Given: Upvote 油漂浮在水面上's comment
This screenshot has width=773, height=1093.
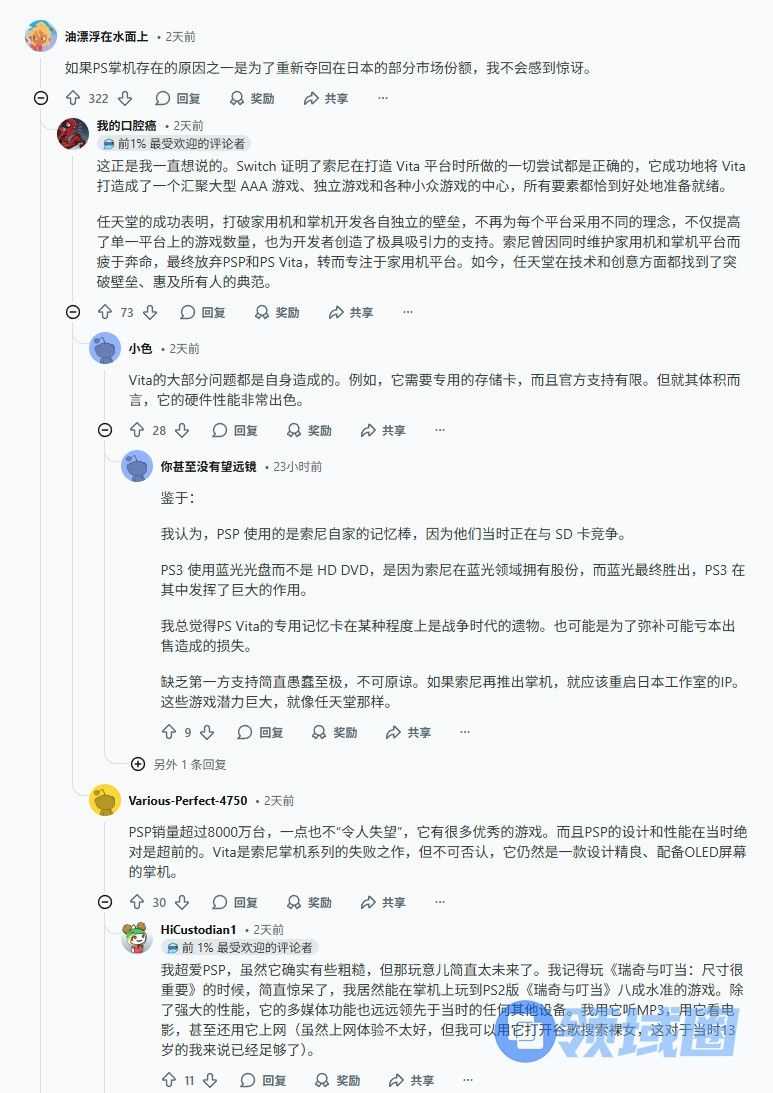Looking at the screenshot, I should [x=72, y=98].
